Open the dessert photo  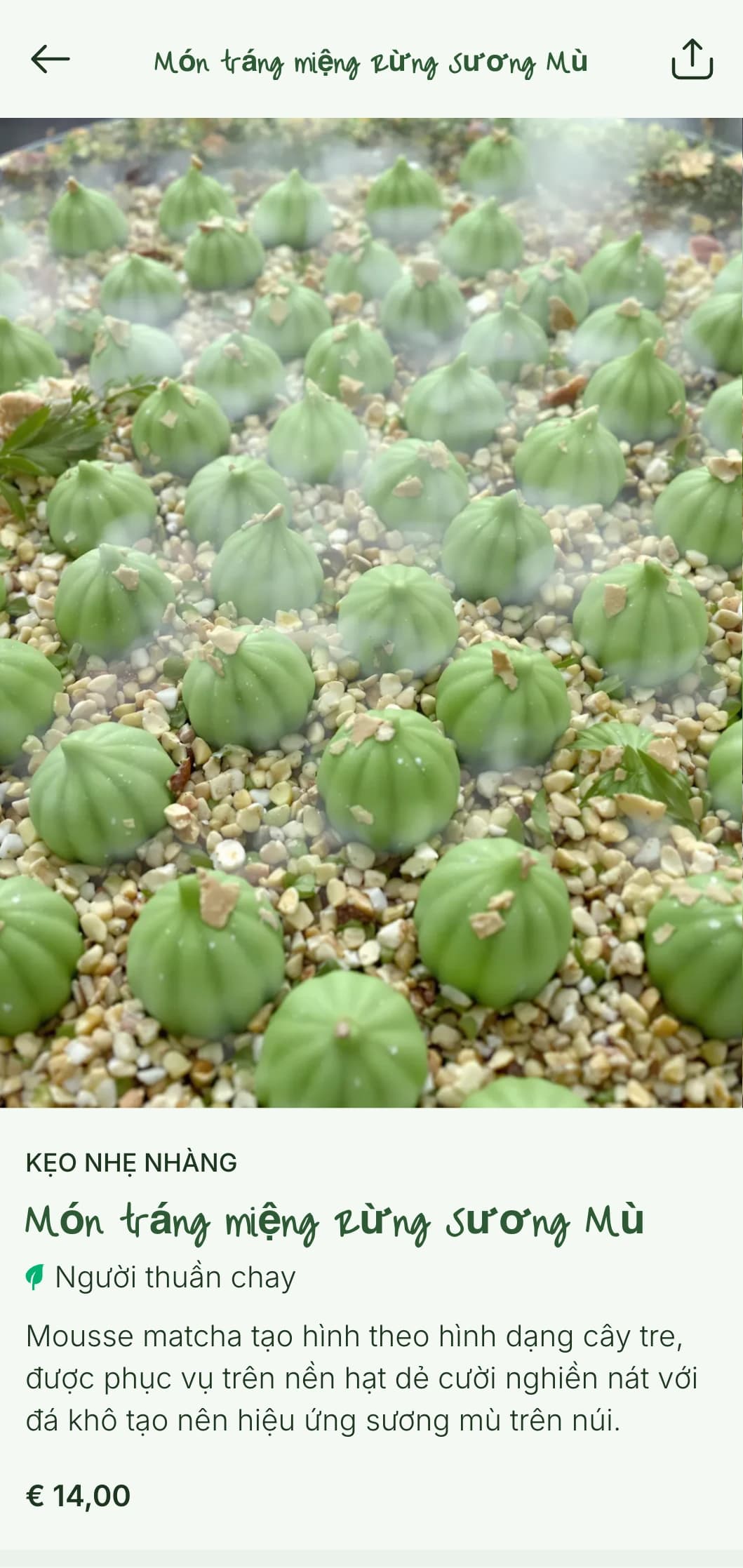371,612
